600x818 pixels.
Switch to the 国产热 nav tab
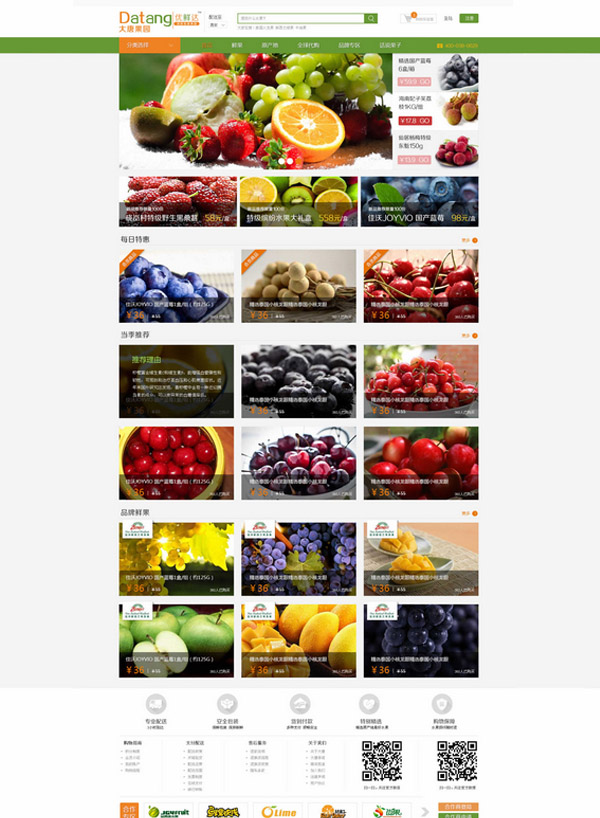pyautogui.click(x=270, y=45)
